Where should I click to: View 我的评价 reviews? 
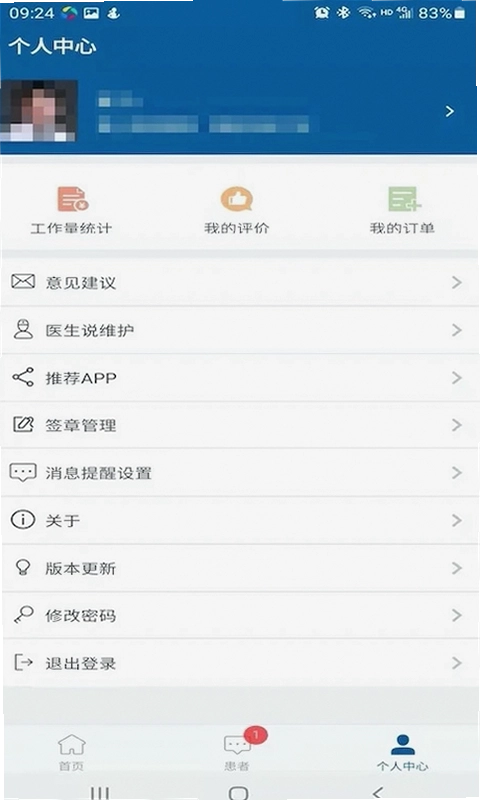click(237, 211)
